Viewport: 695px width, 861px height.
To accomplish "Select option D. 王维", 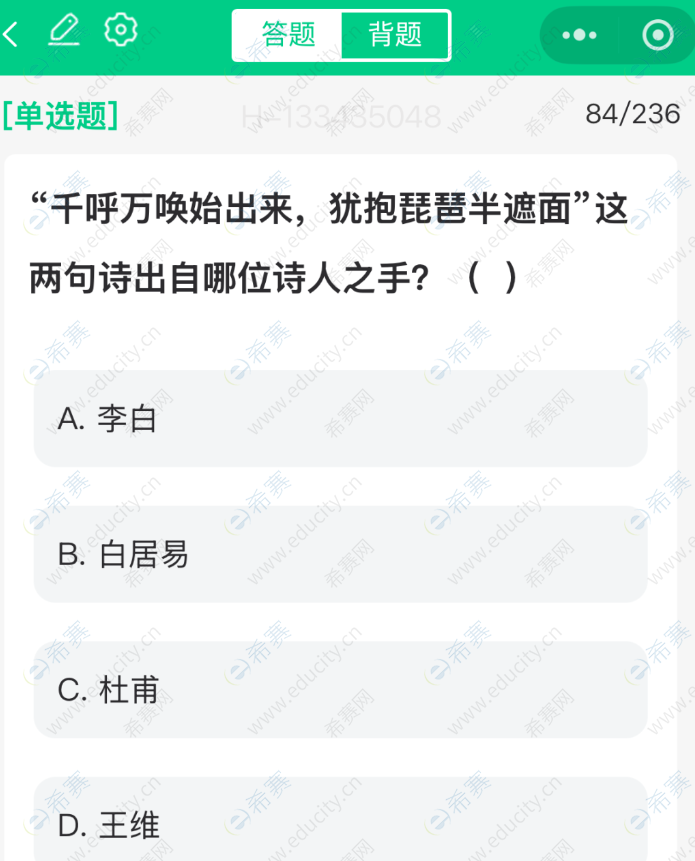I will (x=340, y=822).
